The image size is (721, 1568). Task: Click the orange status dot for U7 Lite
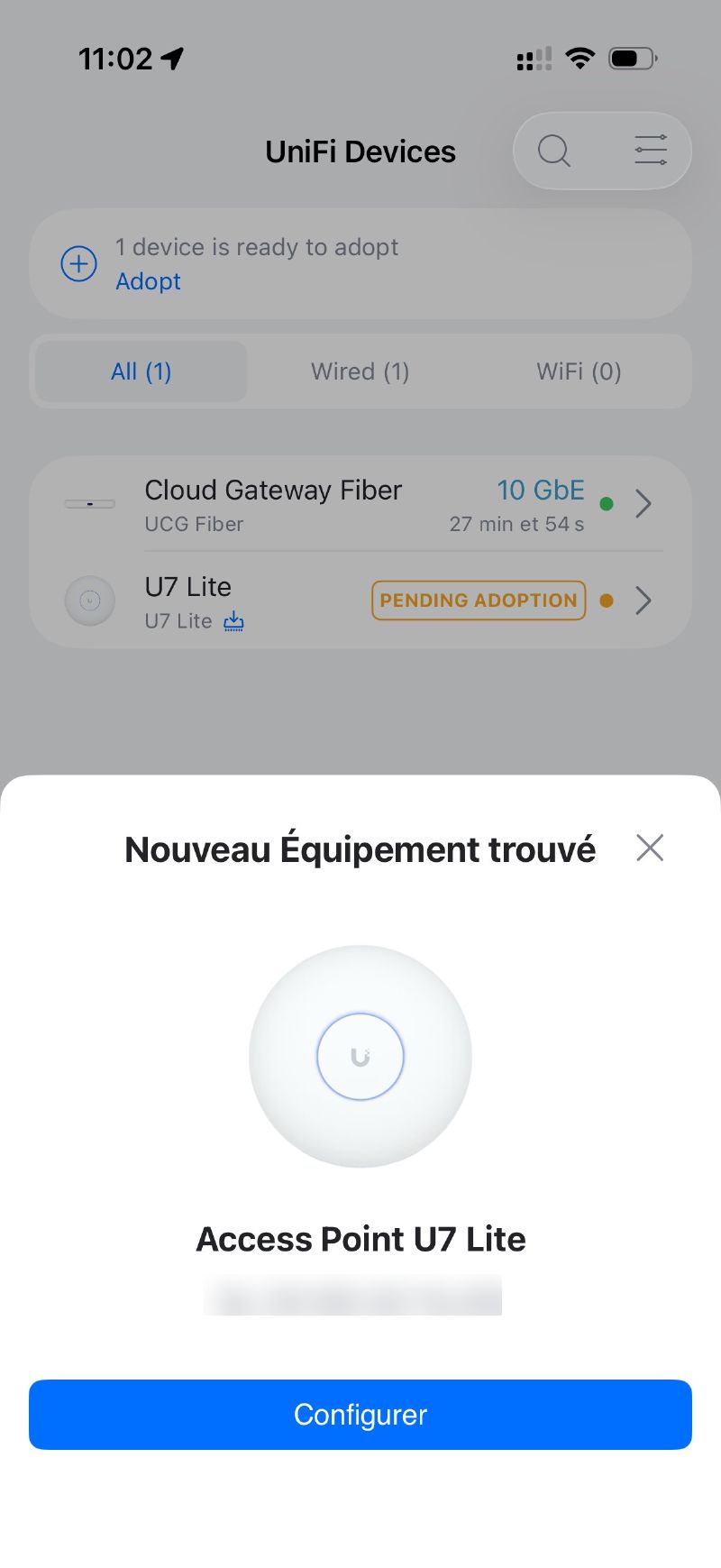click(x=607, y=601)
